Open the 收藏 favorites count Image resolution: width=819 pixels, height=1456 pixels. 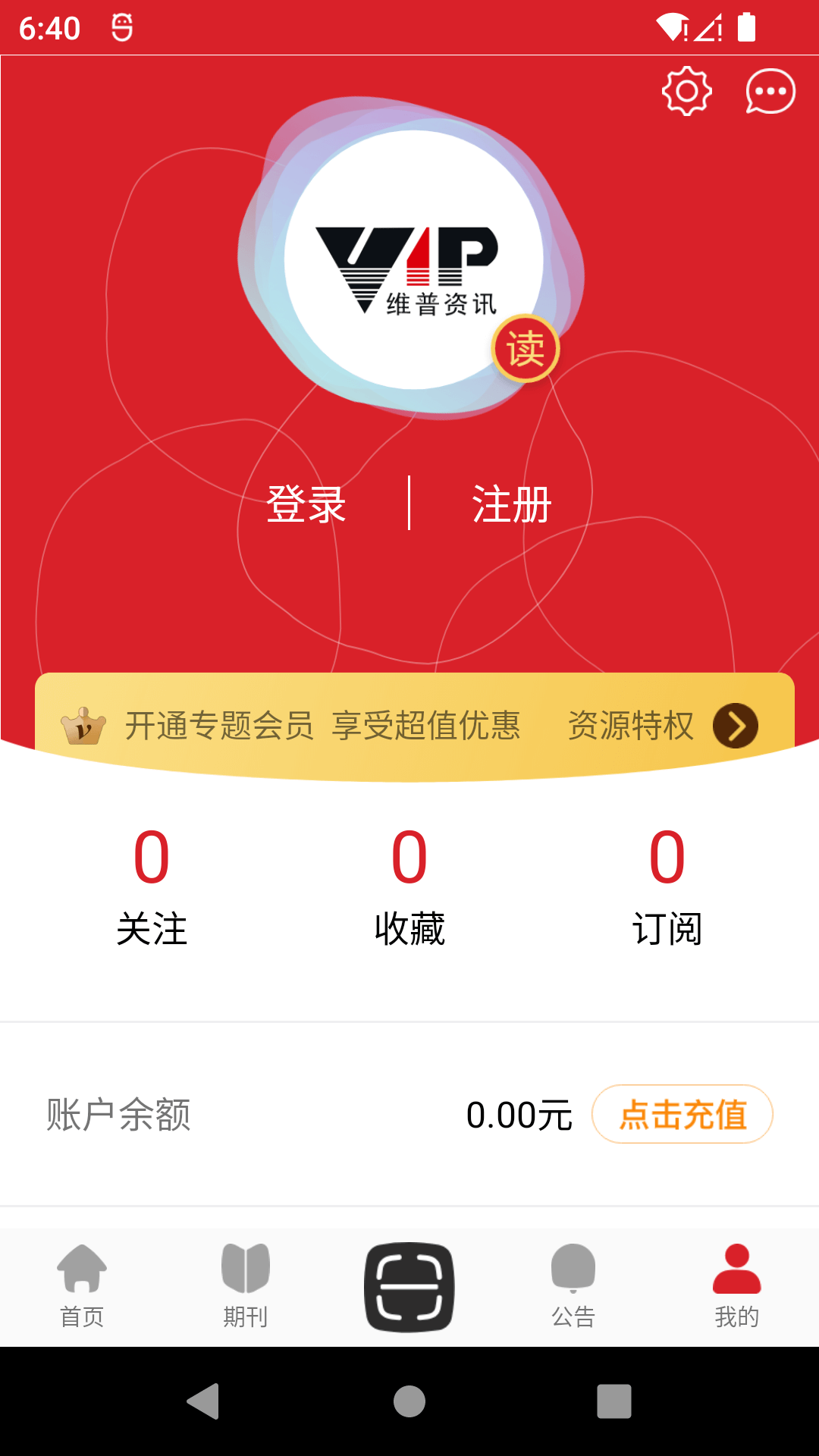(x=409, y=887)
